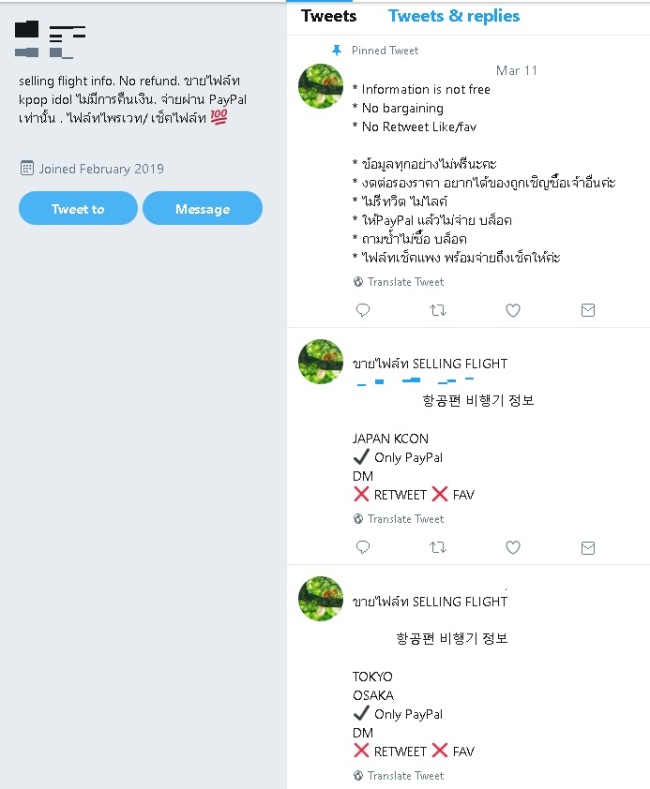Reply to the JAPAN KCON tweet
This screenshot has height=789, width=650.
[363, 547]
